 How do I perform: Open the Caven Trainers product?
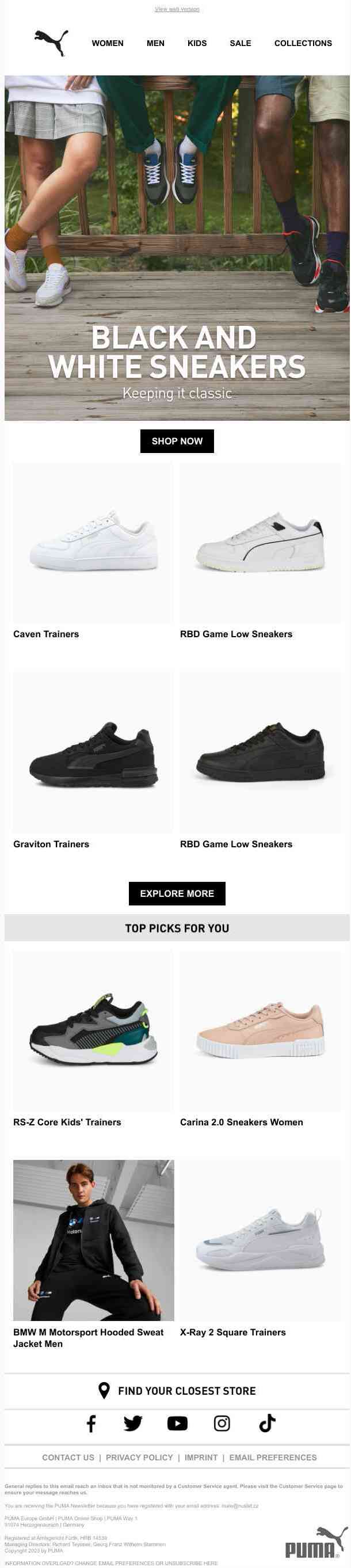coord(93,543)
